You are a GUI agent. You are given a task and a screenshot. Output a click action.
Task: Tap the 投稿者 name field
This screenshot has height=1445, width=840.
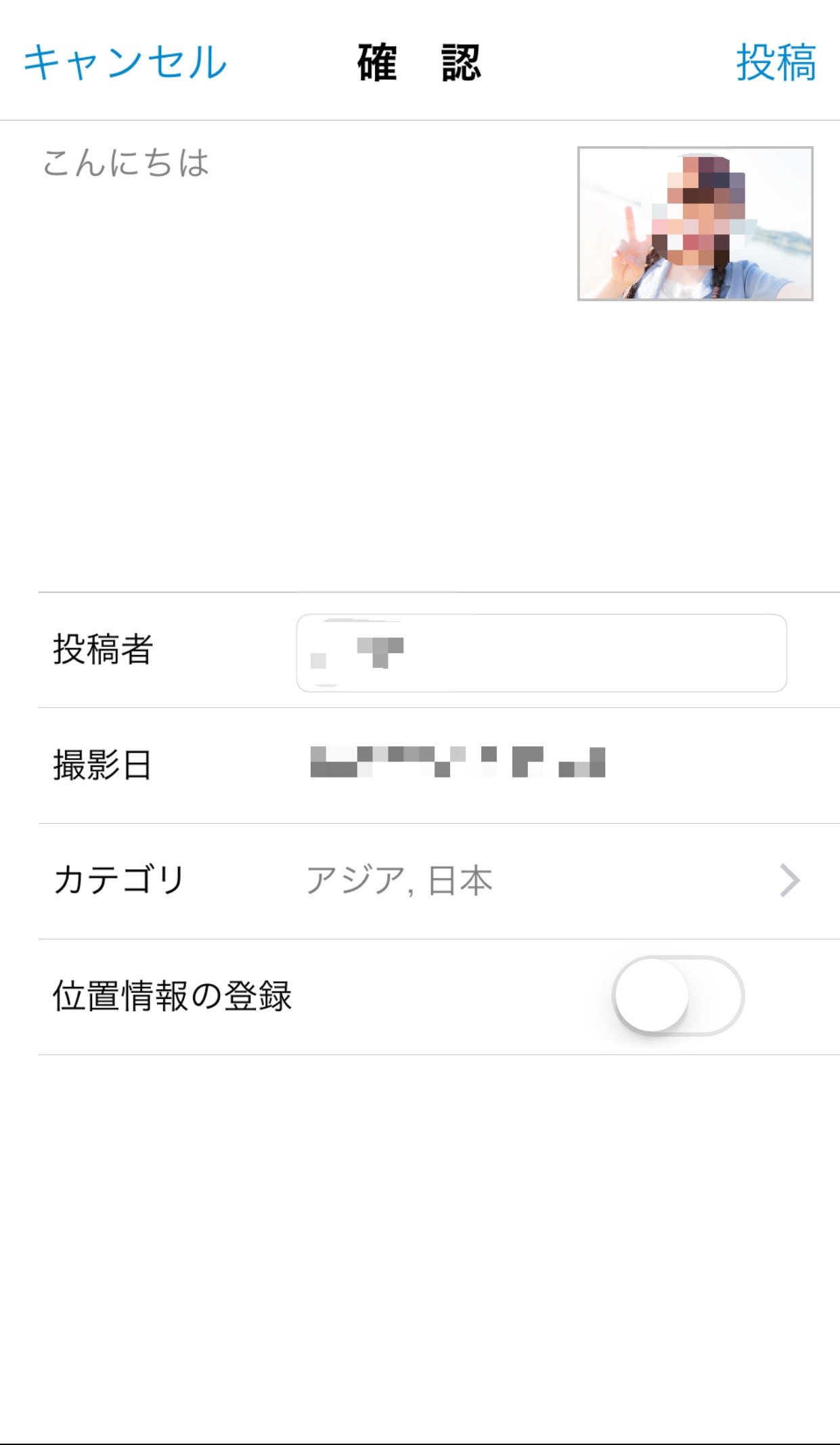(x=541, y=653)
